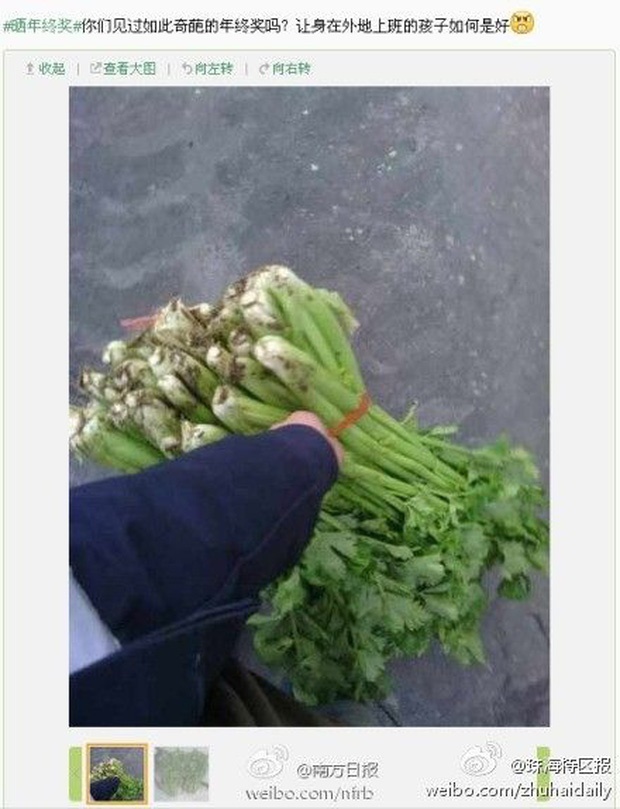Rotate the photo left with 向左转
The width and height of the screenshot is (620, 809).
(207, 68)
